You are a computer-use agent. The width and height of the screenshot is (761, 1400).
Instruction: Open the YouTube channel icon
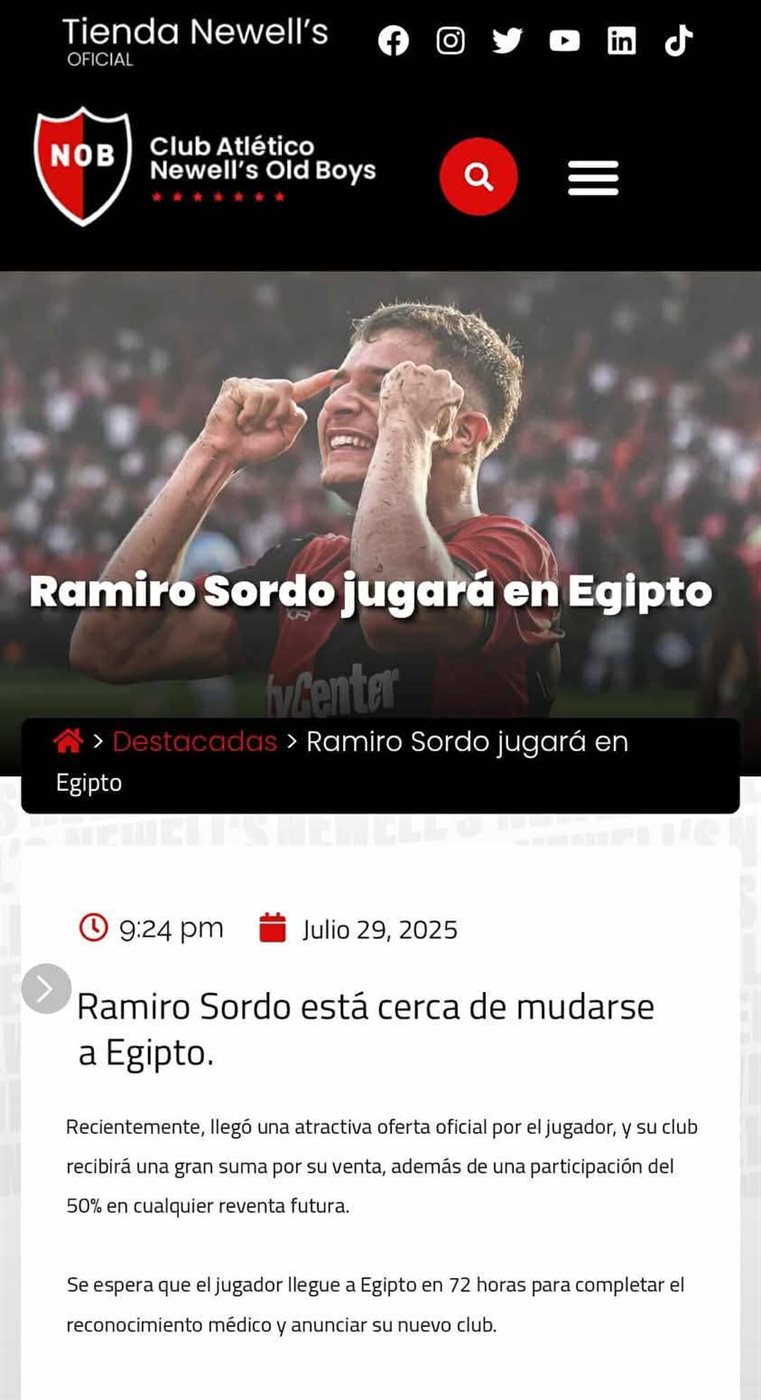[x=564, y=40]
